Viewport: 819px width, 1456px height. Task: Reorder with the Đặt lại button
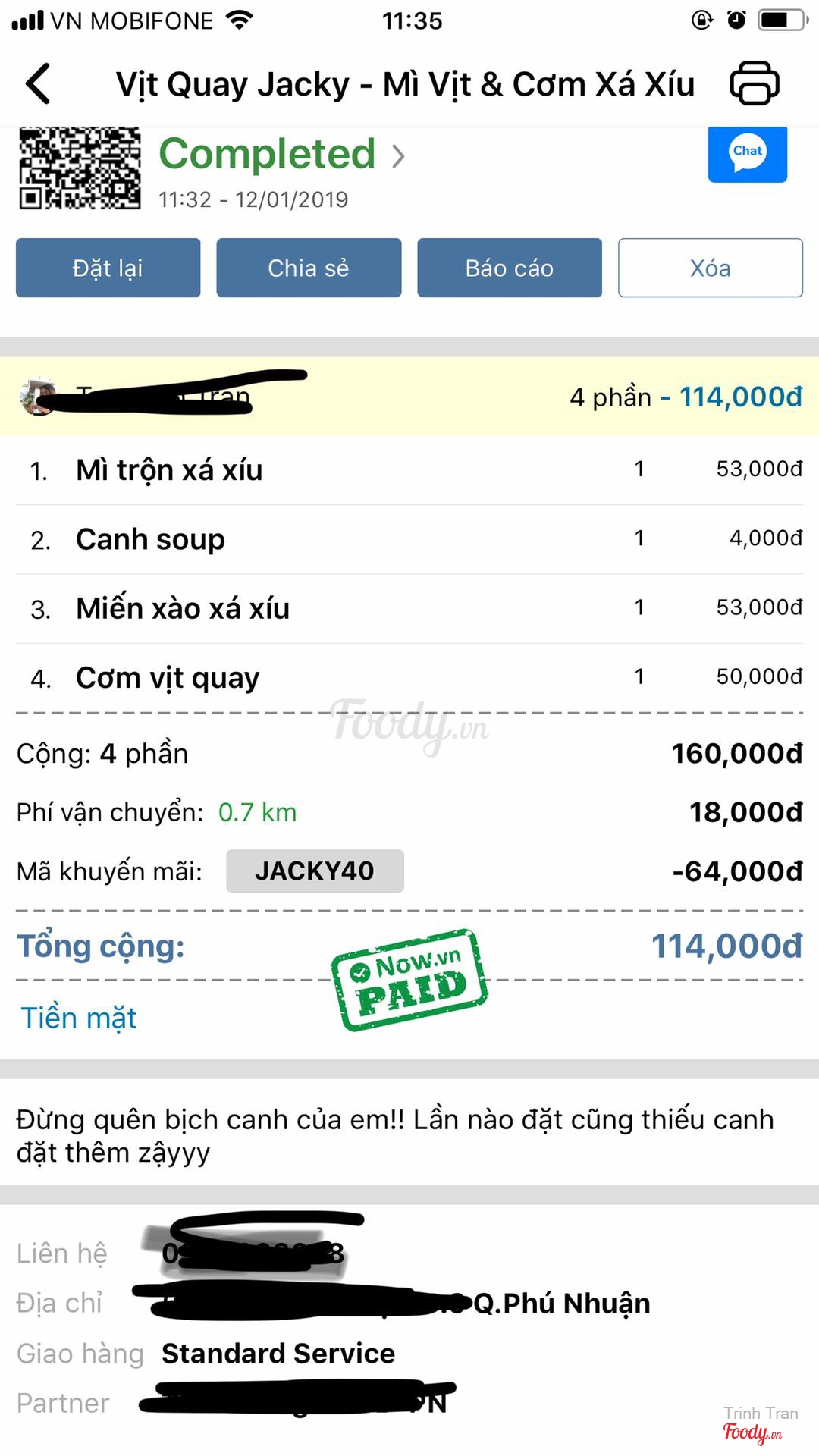click(x=108, y=268)
